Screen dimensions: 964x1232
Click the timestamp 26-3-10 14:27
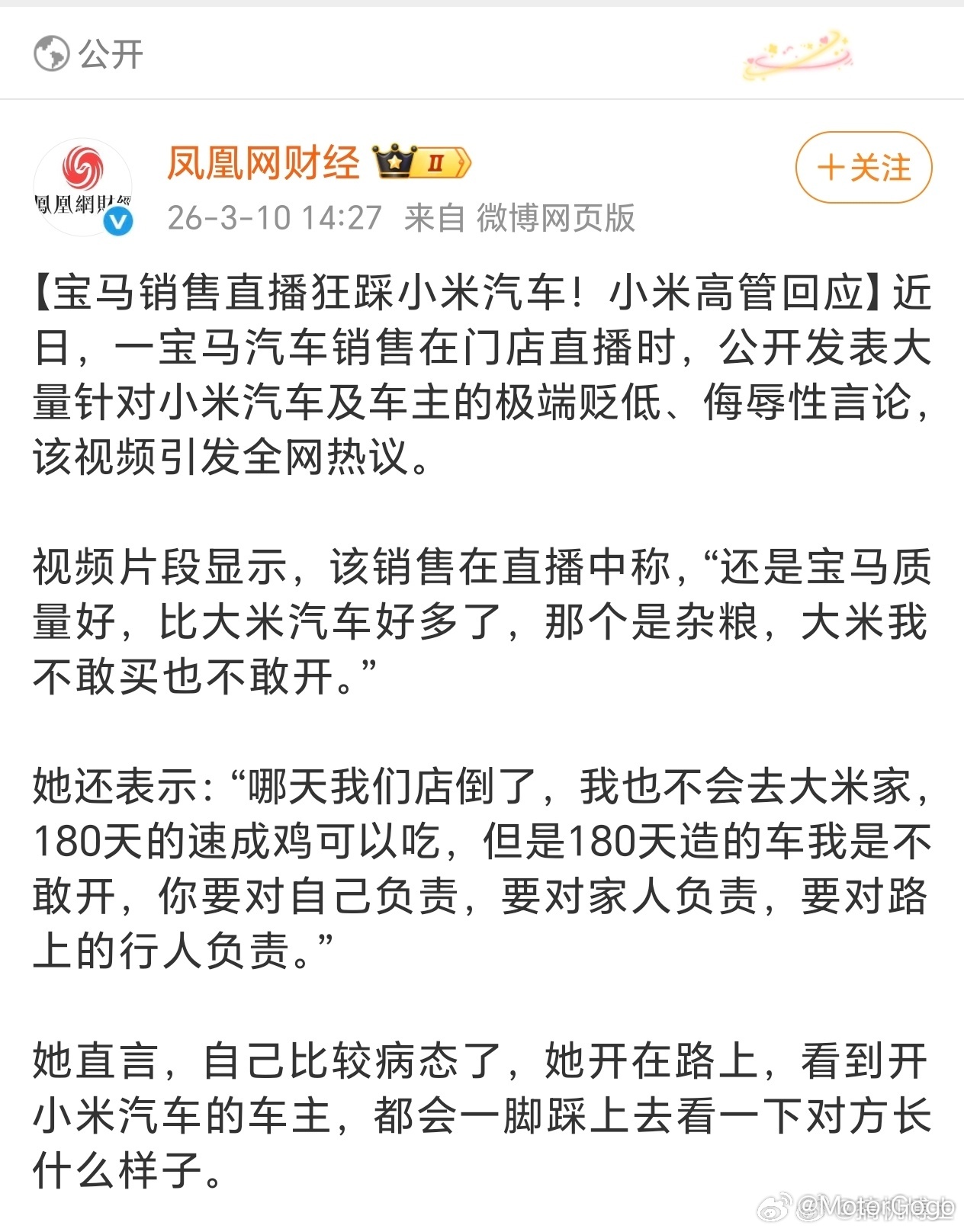coord(275,217)
